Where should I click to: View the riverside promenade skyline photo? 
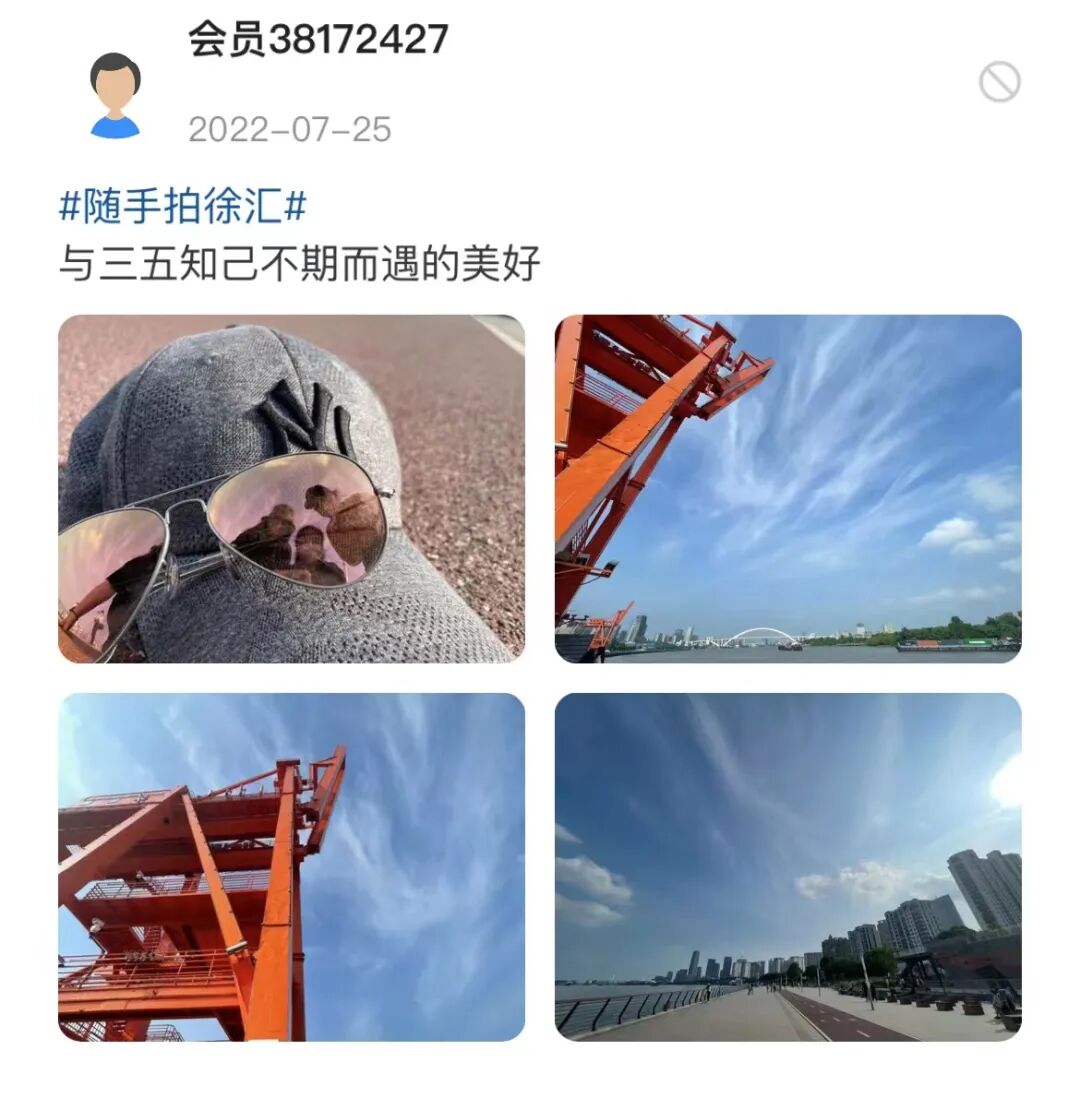(x=788, y=867)
